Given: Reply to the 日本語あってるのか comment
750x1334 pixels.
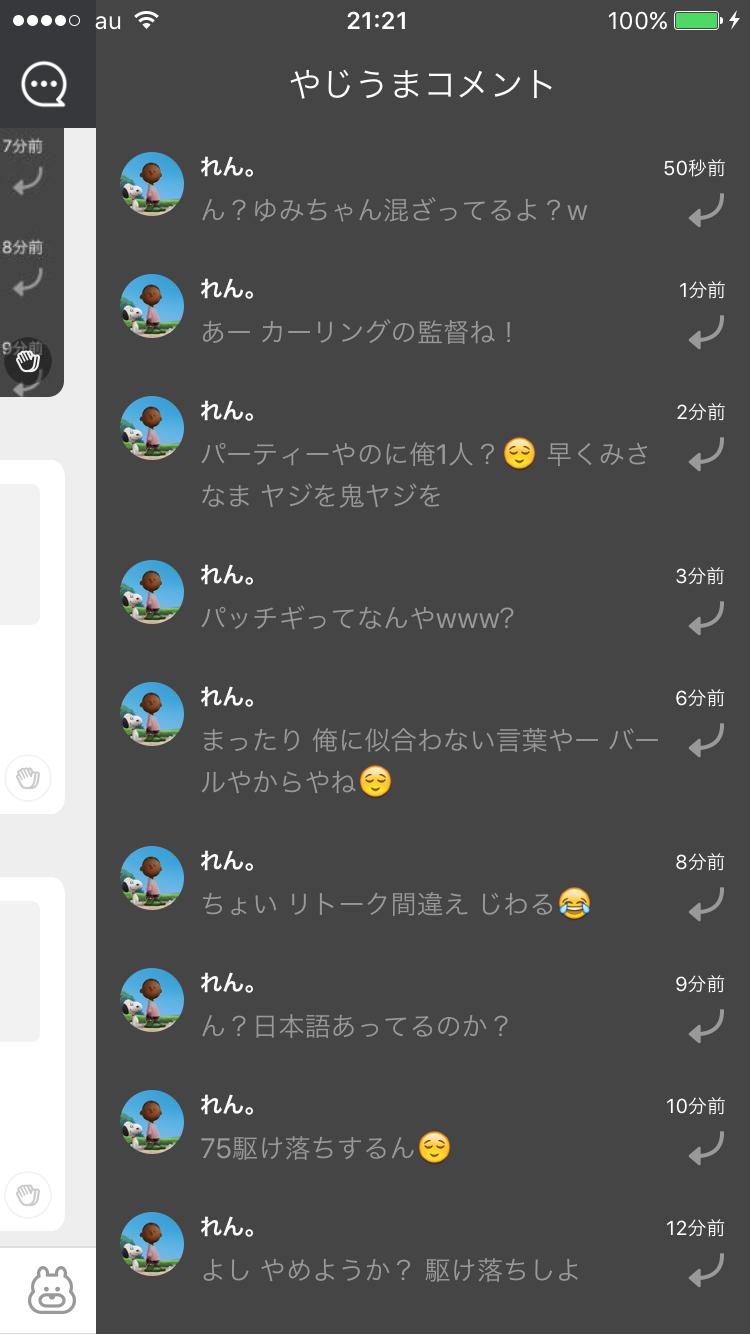Looking at the screenshot, I should click(x=706, y=1025).
